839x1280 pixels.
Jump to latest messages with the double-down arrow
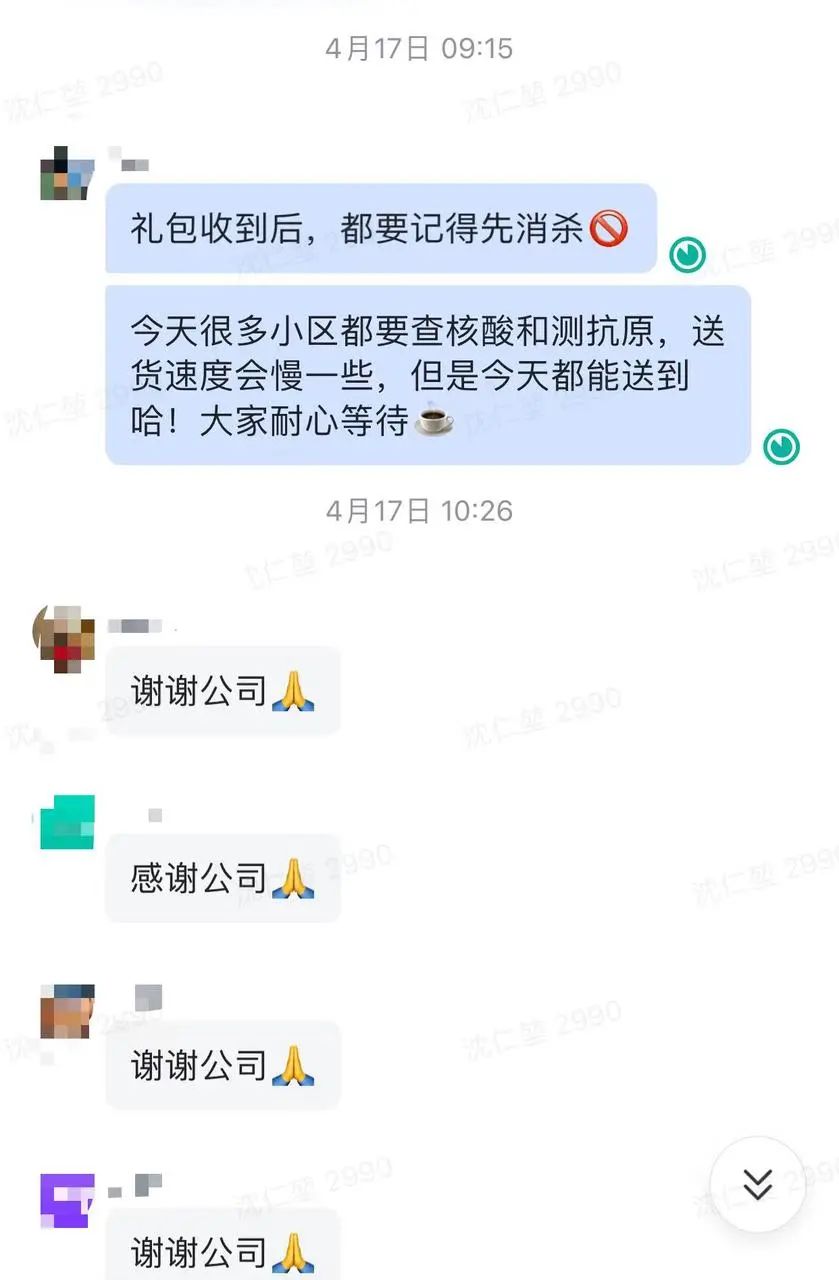(x=757, y=1184)
